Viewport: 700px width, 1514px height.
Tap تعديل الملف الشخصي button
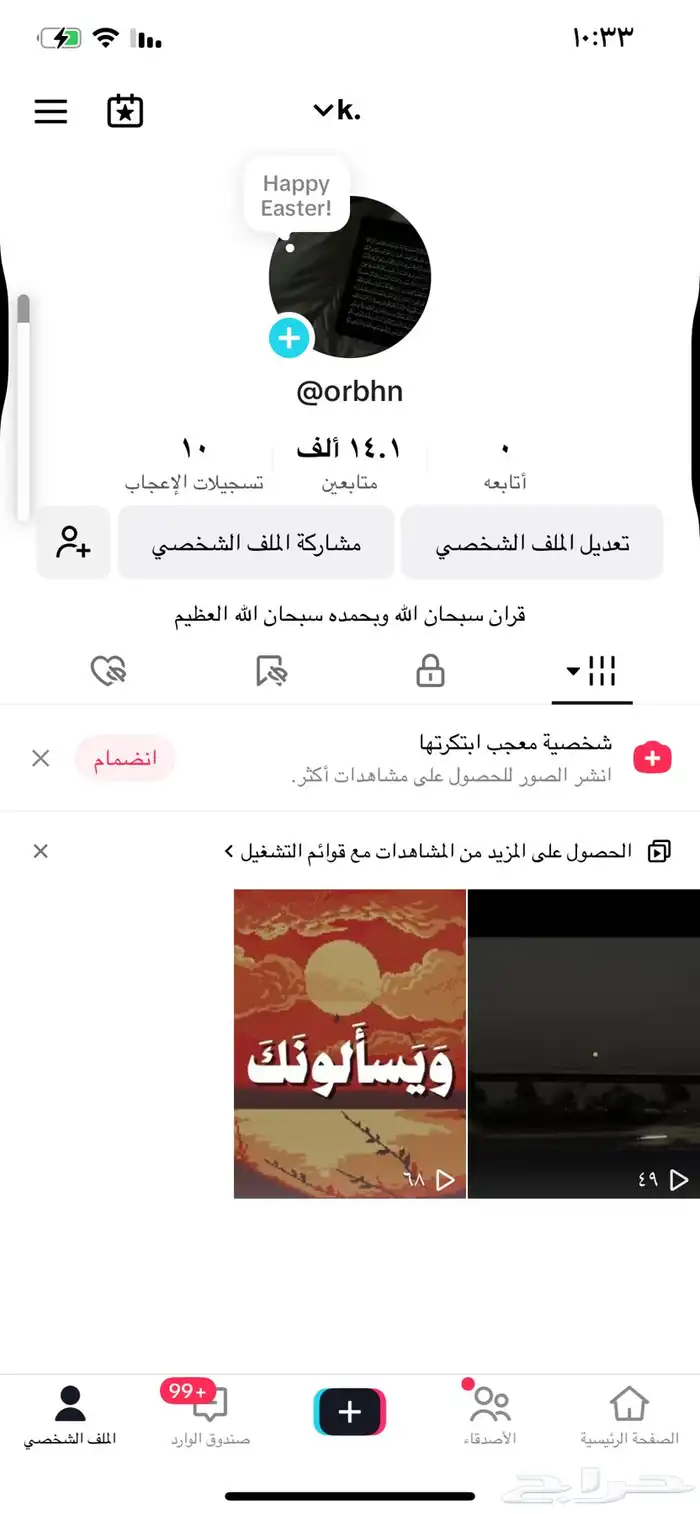[532, 543]
